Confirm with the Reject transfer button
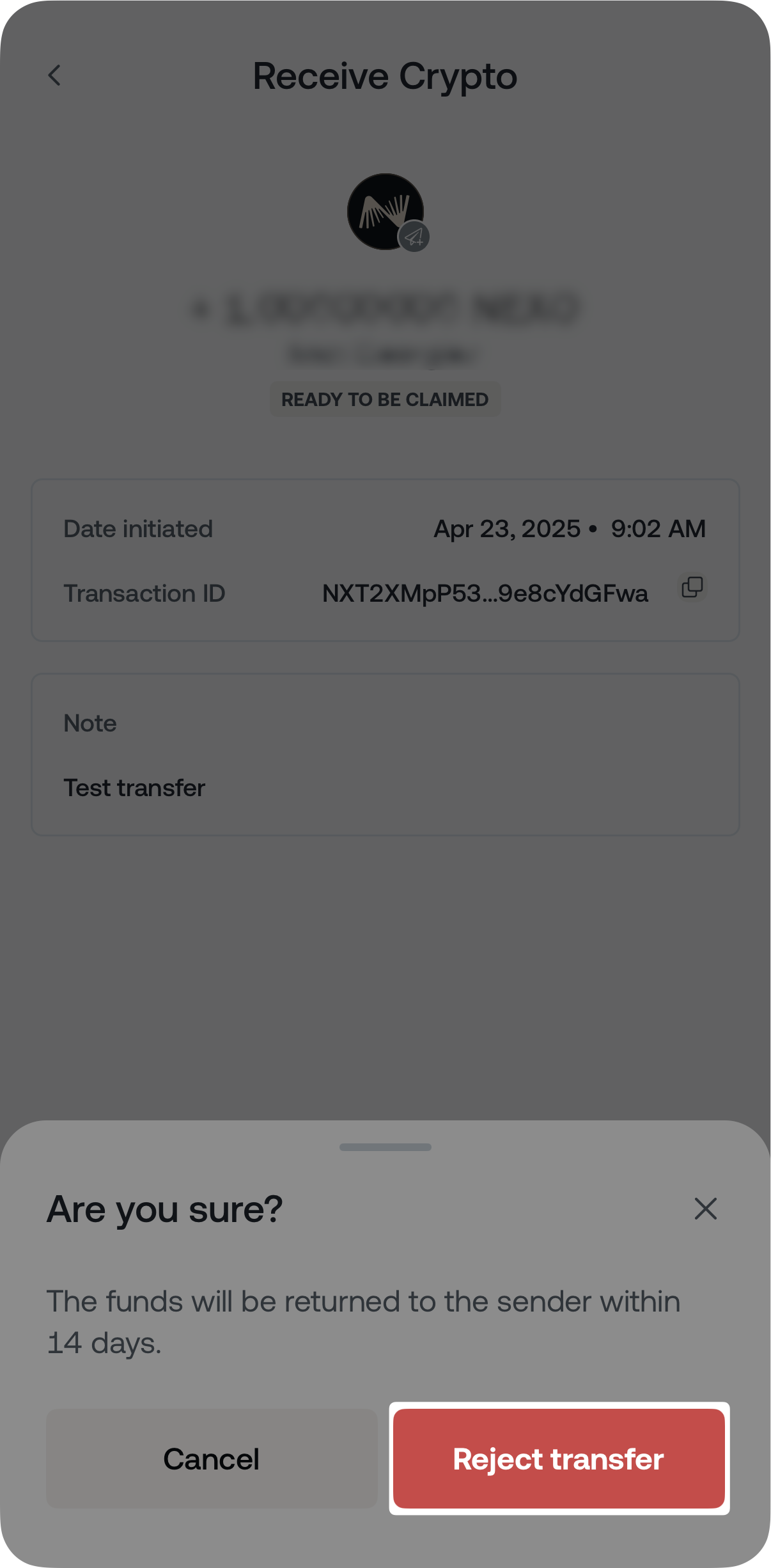The image size is (771, 1568). click(x=559, y=1459)
